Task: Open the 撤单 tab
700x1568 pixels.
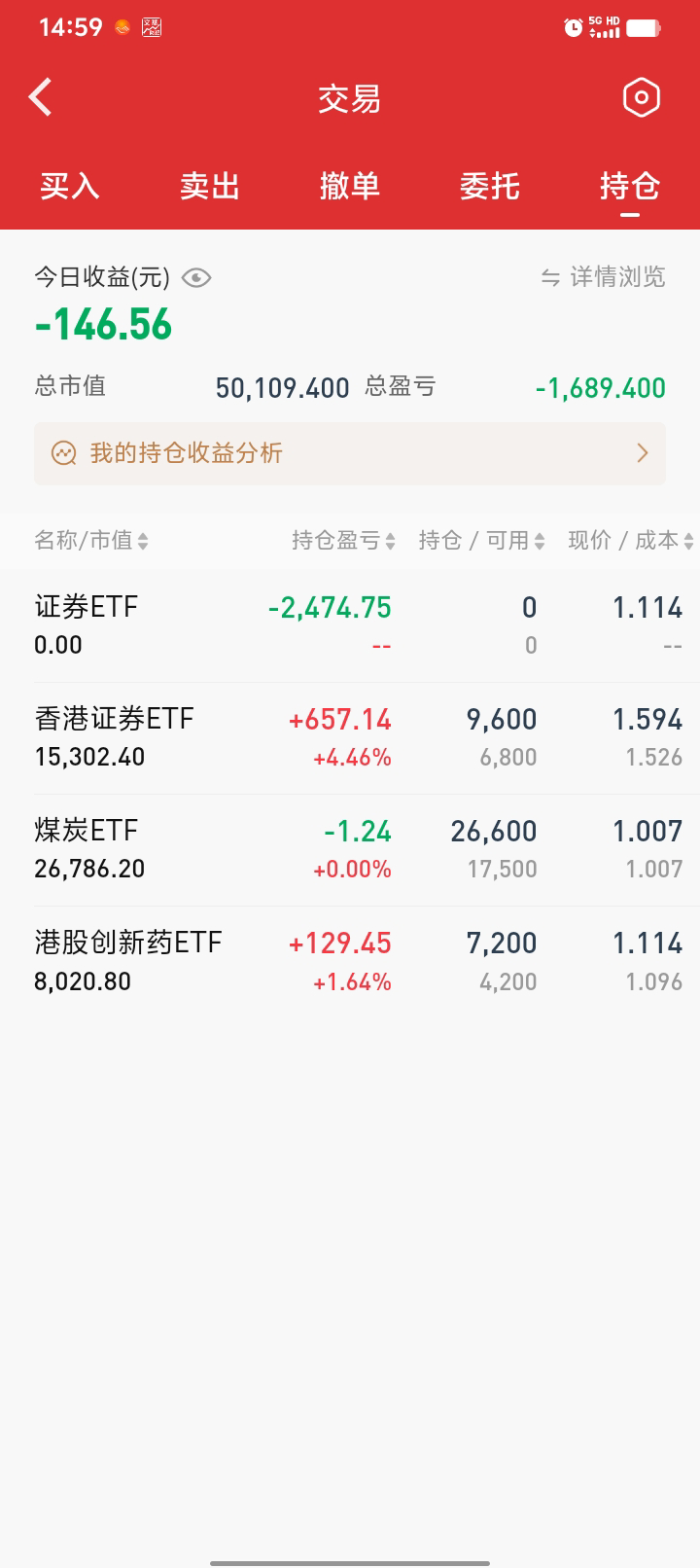Action: click(350, 186)
